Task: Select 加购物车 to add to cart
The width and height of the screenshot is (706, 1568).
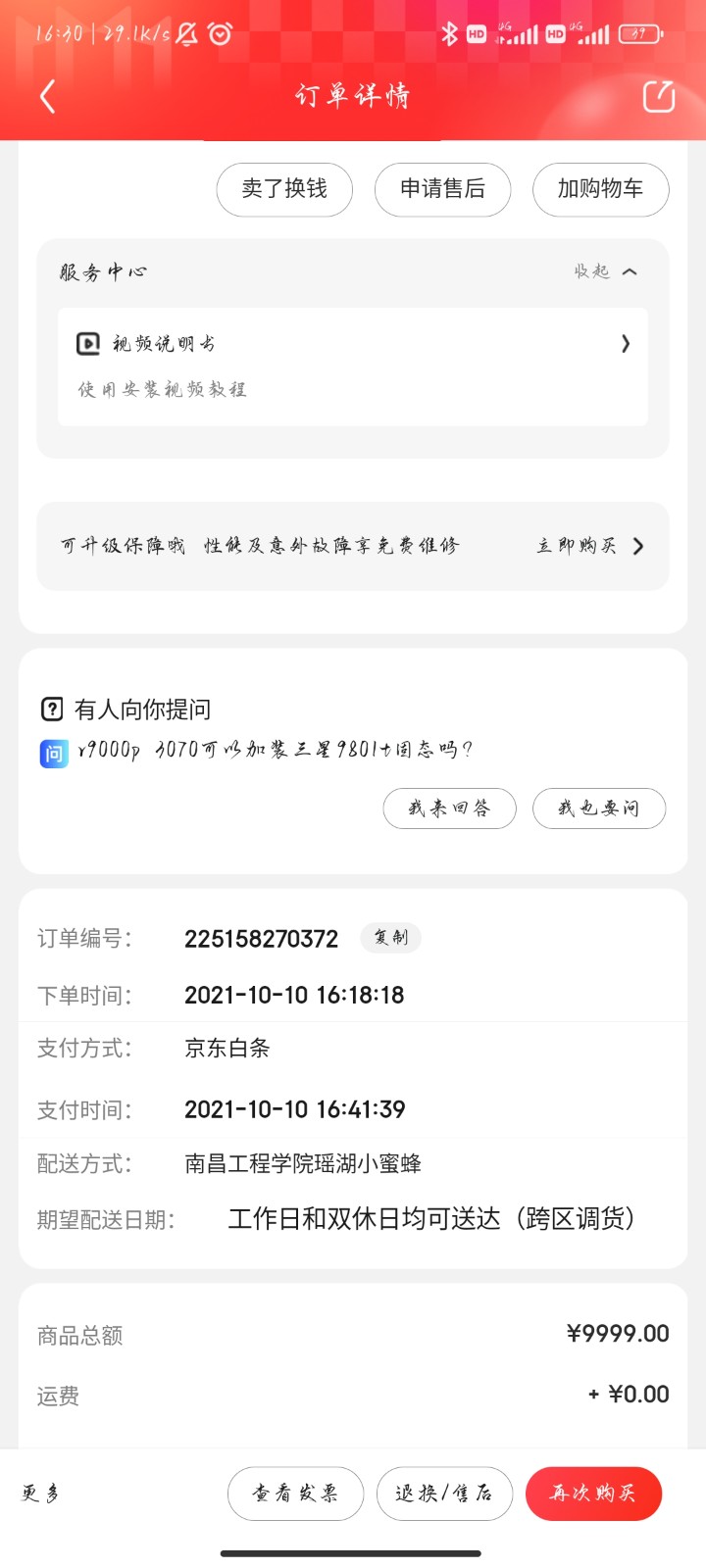Action: (x=600, y=189)
